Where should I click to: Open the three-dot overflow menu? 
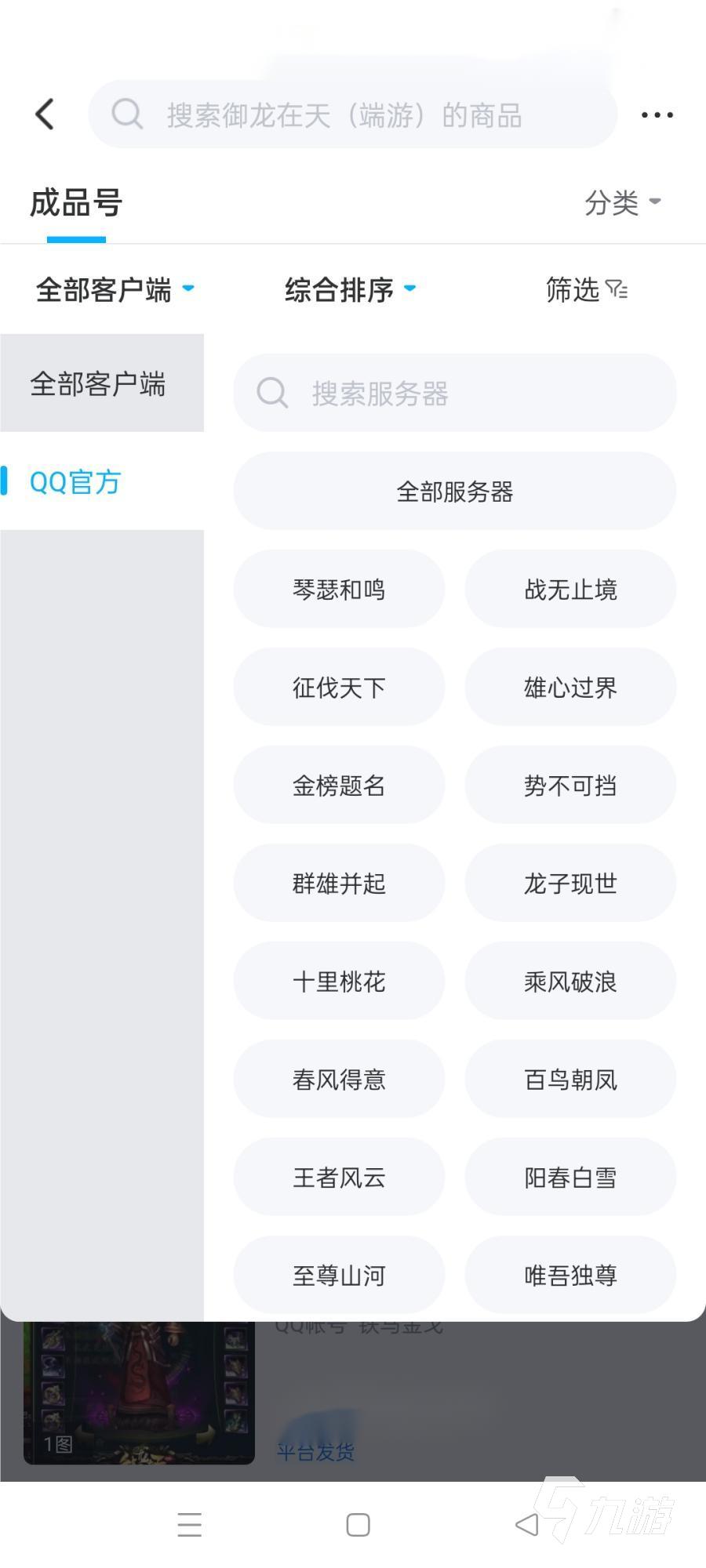pyautogui.click(x=657, y=115)
